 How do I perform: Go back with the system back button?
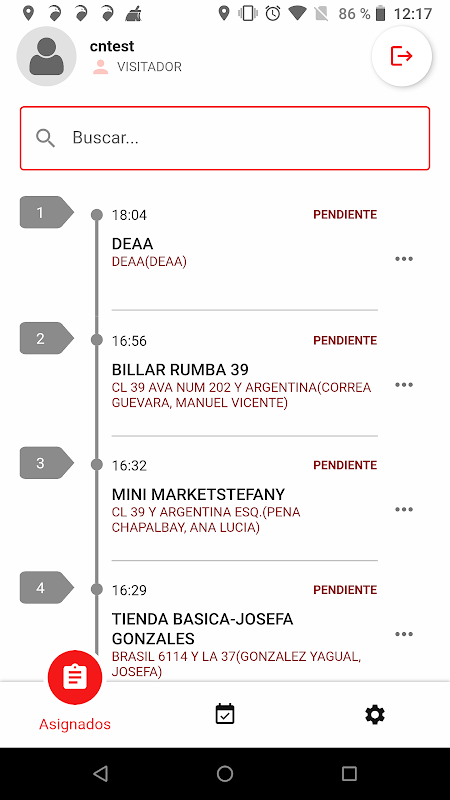point(101,774)
